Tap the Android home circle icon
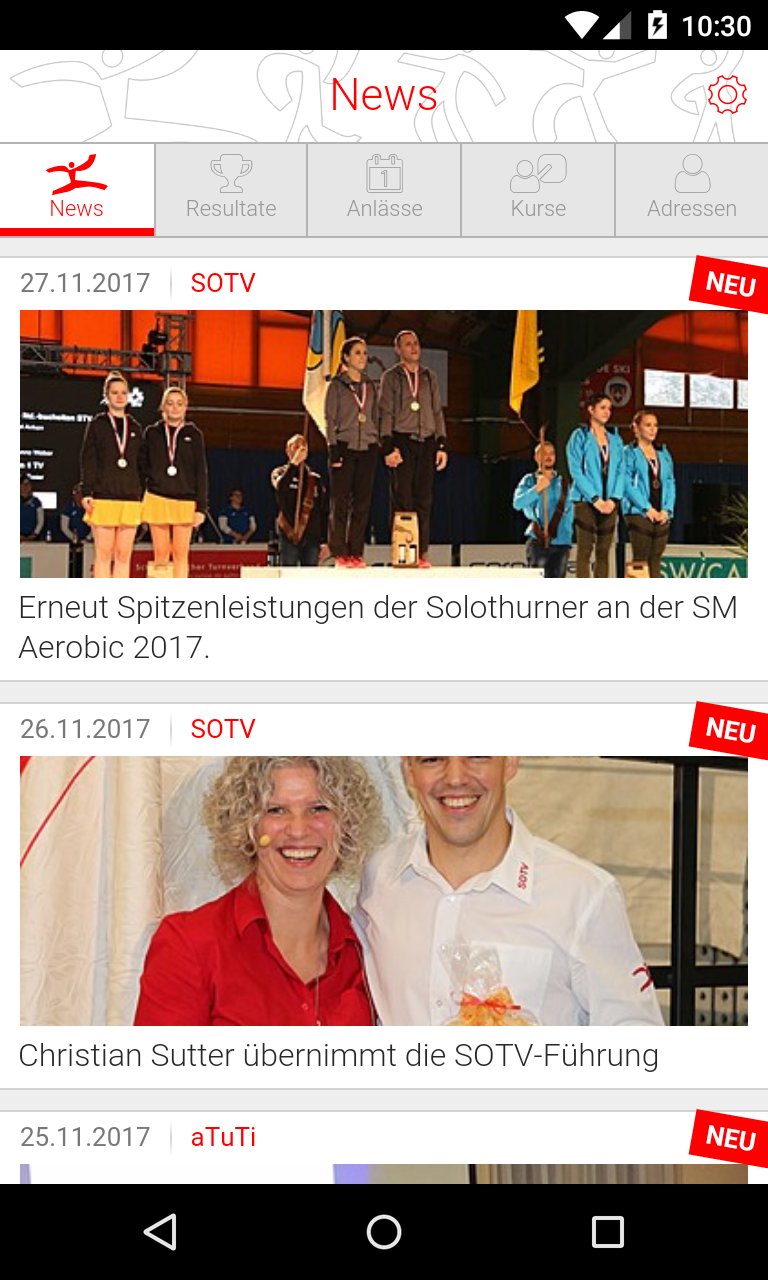 [x=383, y=1232]
